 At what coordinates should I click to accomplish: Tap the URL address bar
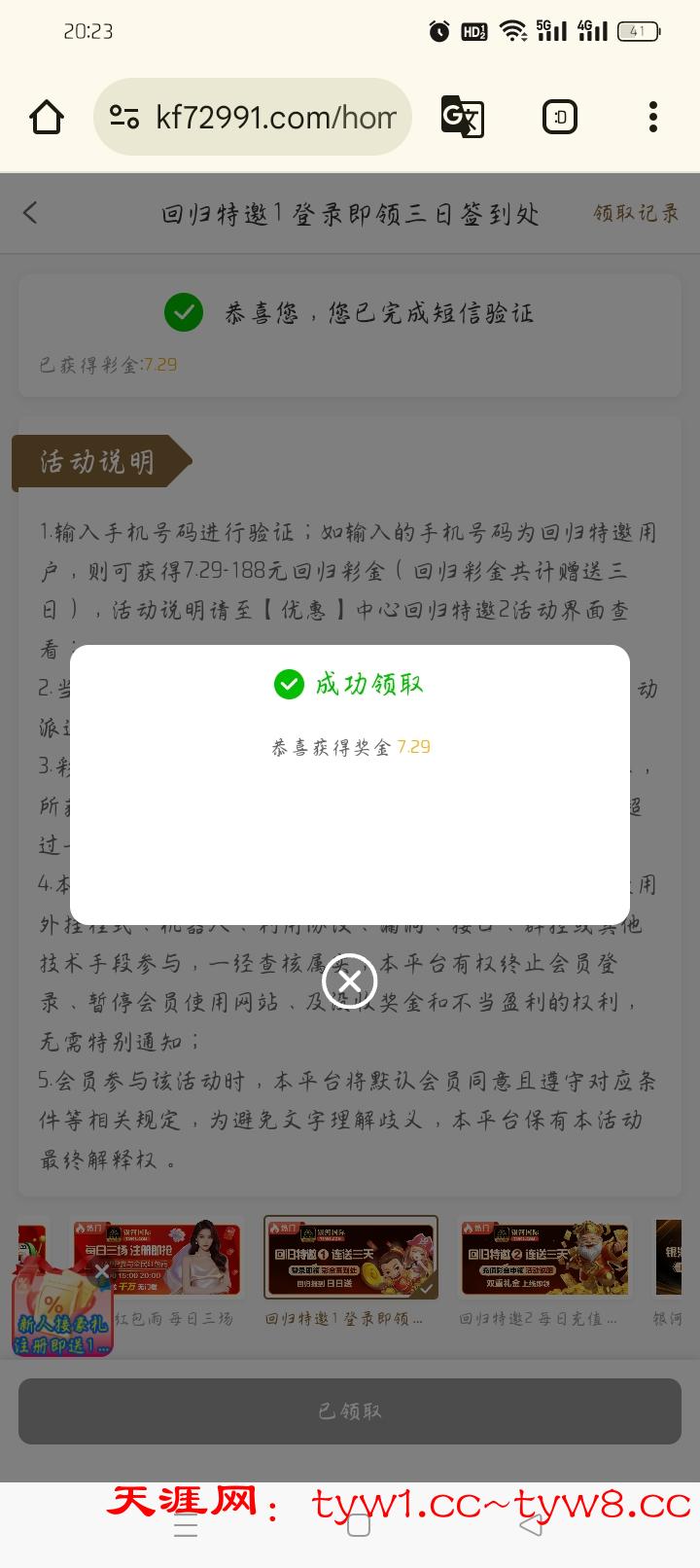pos(253,118)
